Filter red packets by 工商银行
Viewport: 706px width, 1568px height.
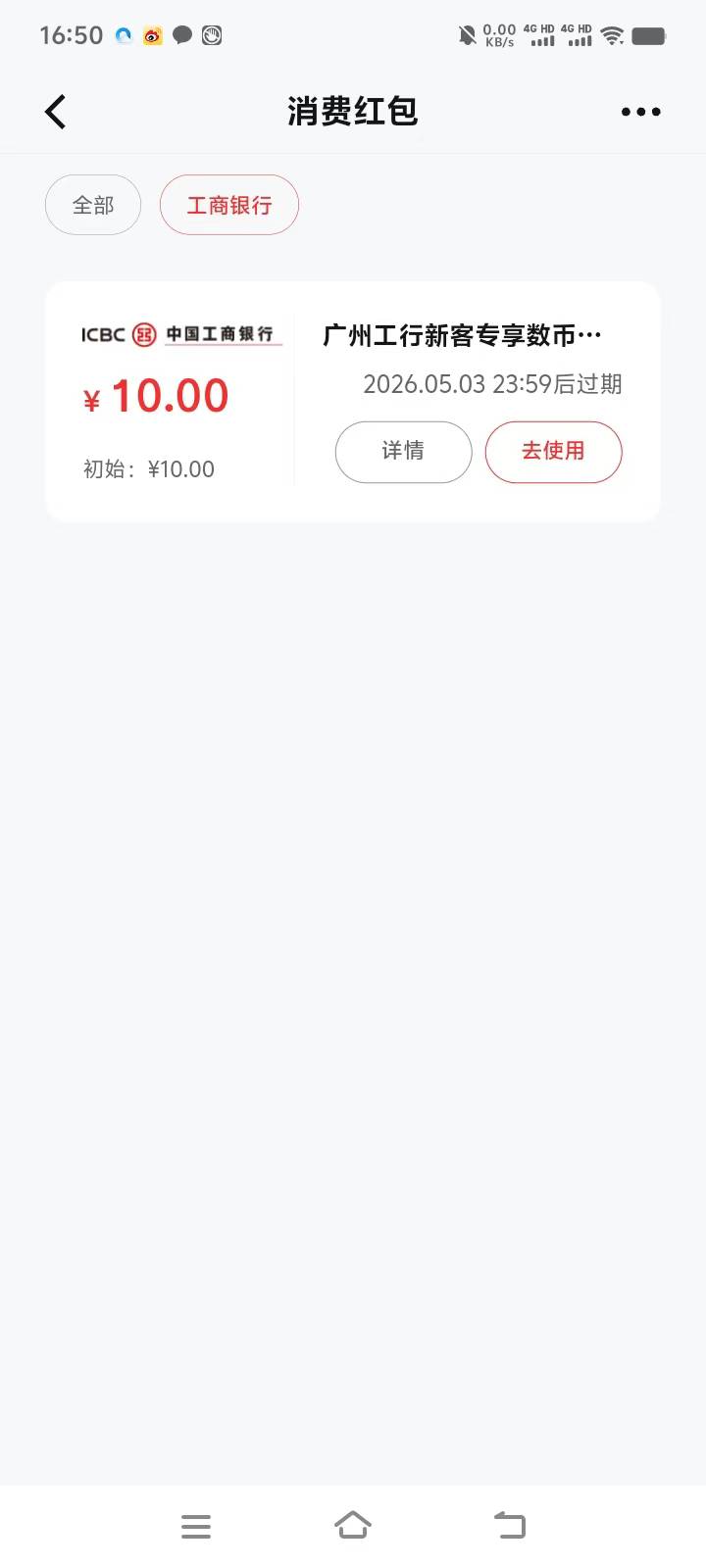coord(229,205)
